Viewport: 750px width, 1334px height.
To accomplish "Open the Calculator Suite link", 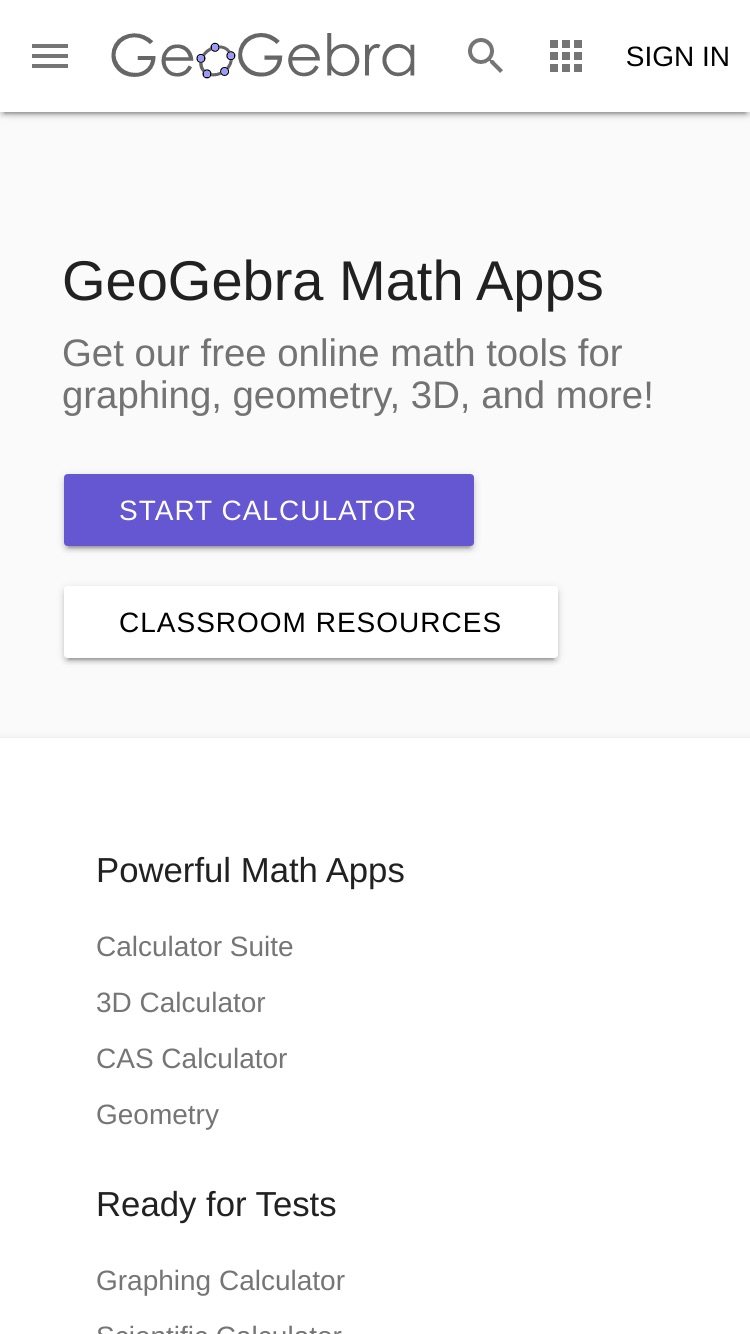I will 195,946.
